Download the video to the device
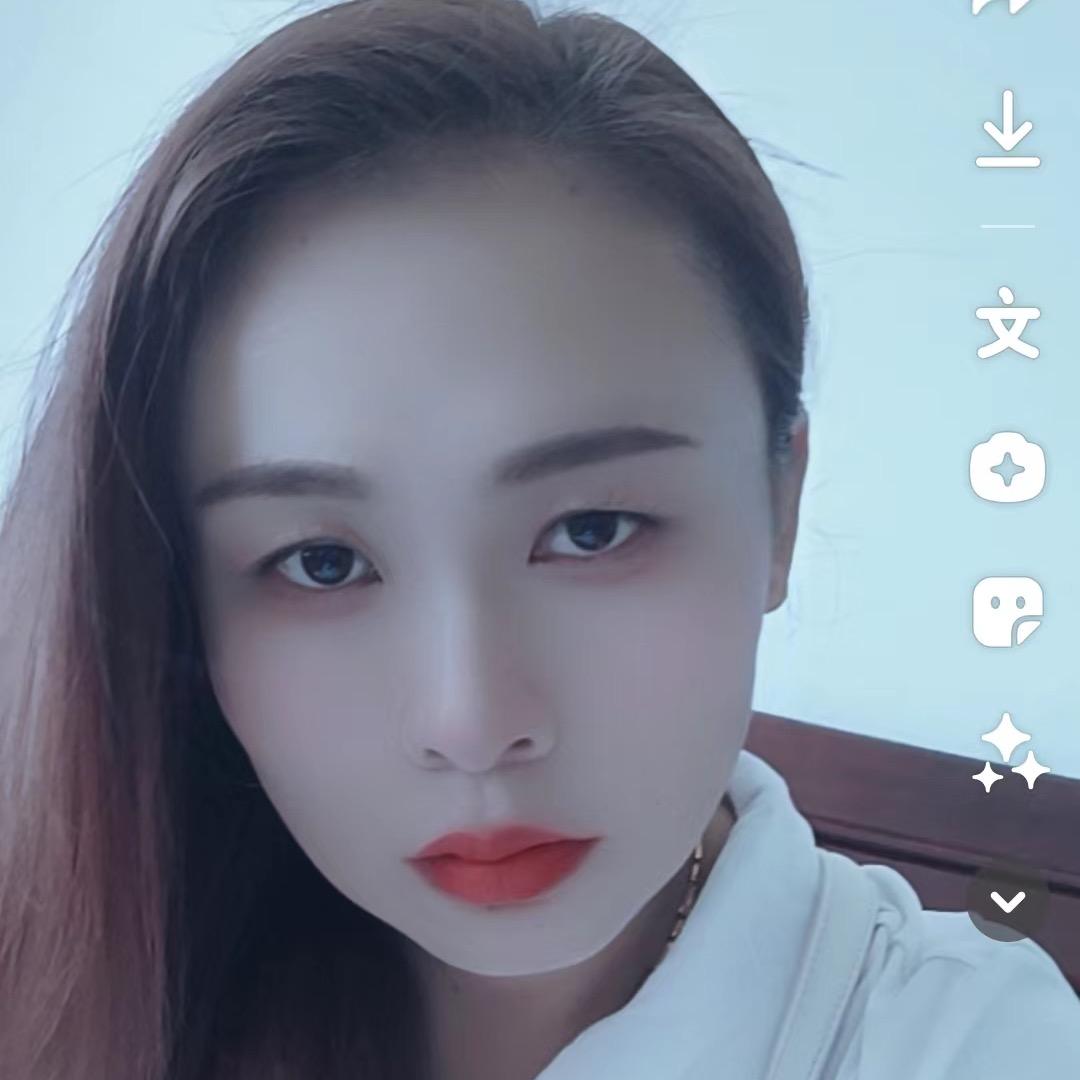This screenshot has height=1080, width=1080. (x=1007, y=130)
